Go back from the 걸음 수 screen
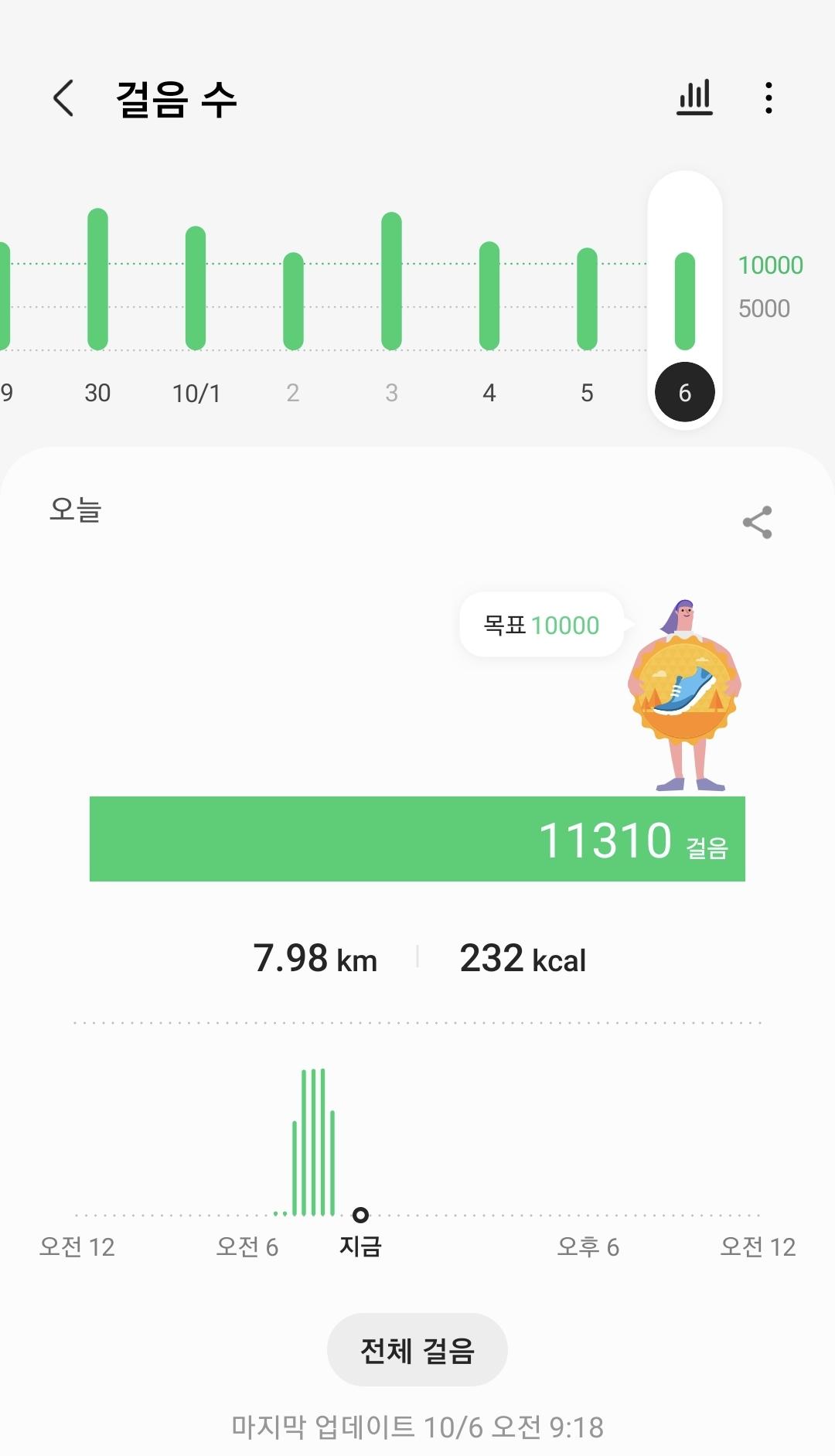835x1456 pixels. pos(63,98)
